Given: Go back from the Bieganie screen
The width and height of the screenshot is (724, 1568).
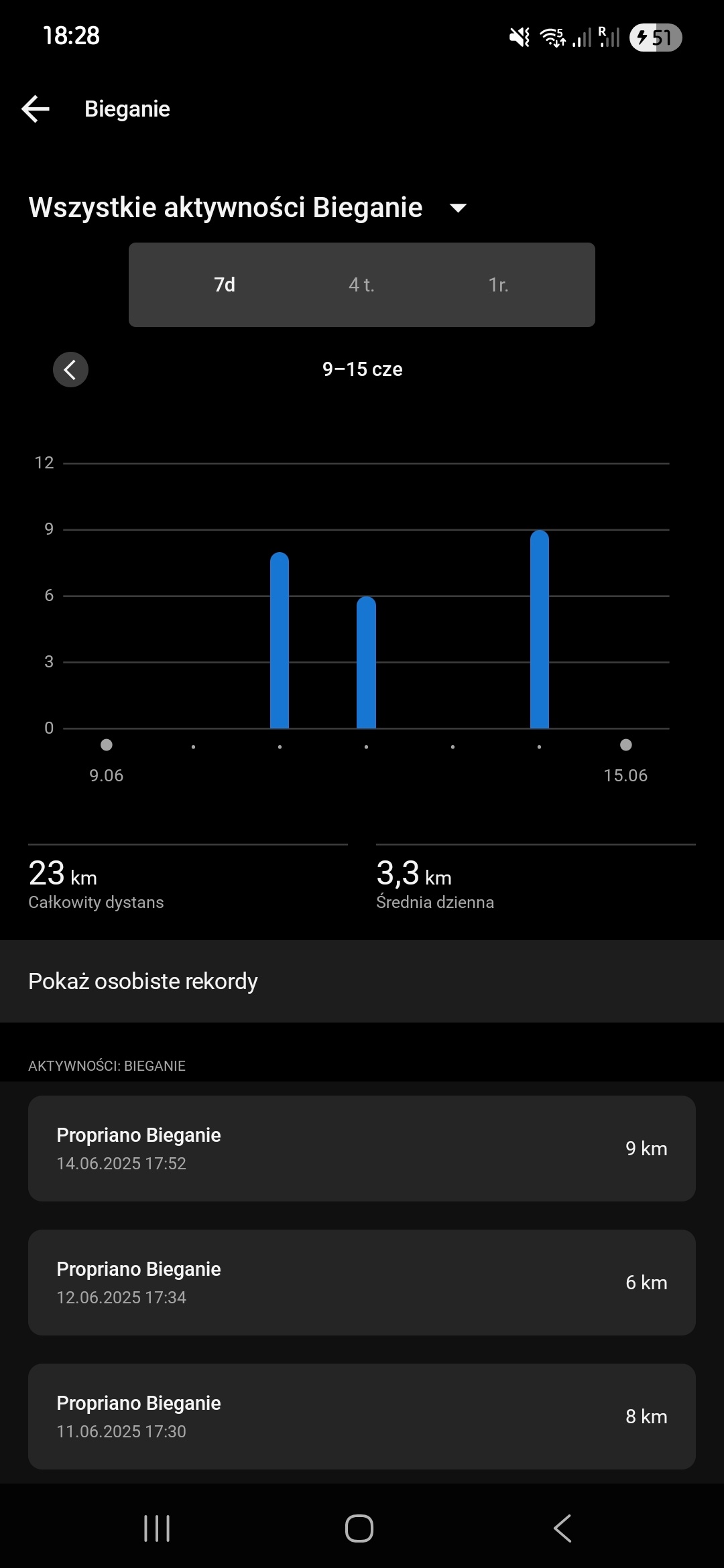Looking at the screenshot, I should coord(36,109).
